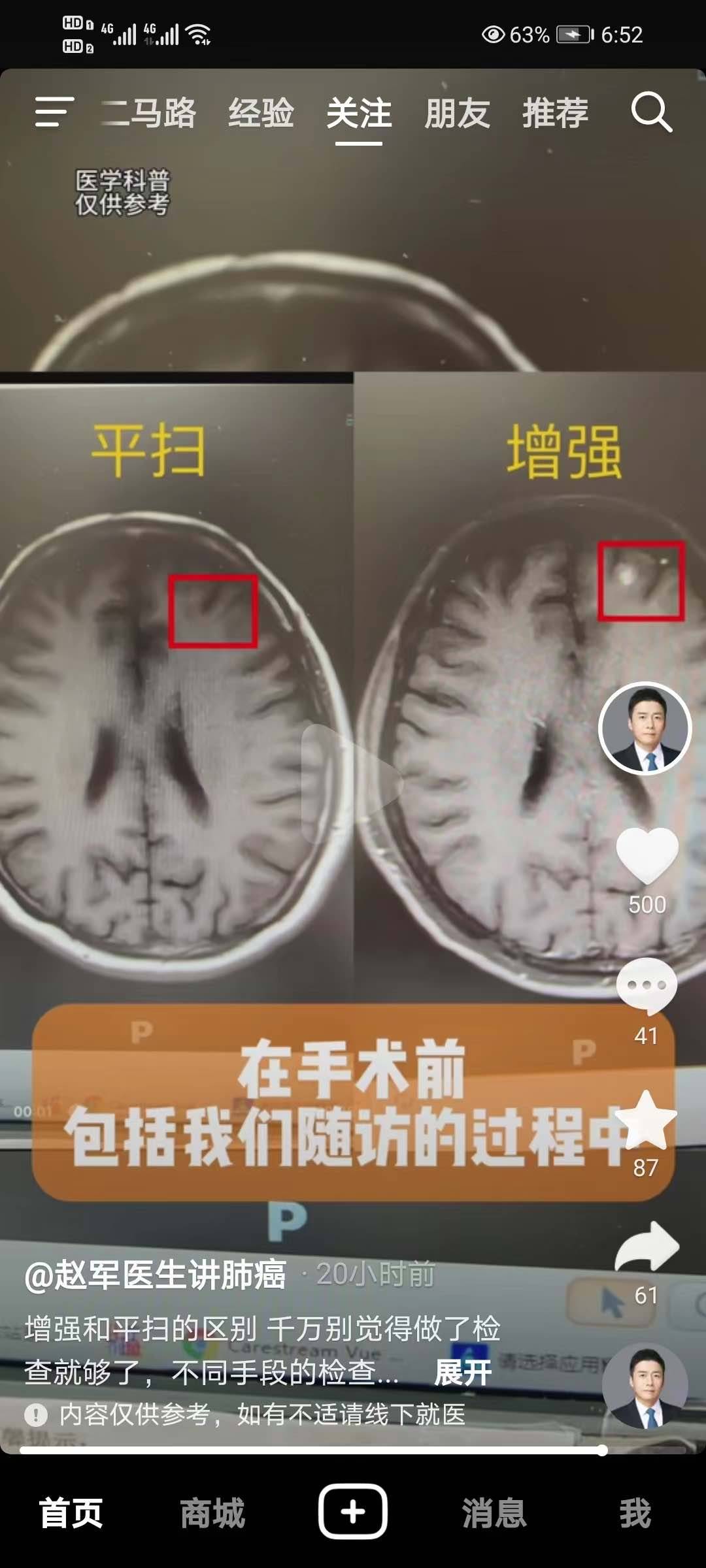Open the 推荐 feed tab
This screenshot has height=1568, width=706.
click(x=555, y=113)
